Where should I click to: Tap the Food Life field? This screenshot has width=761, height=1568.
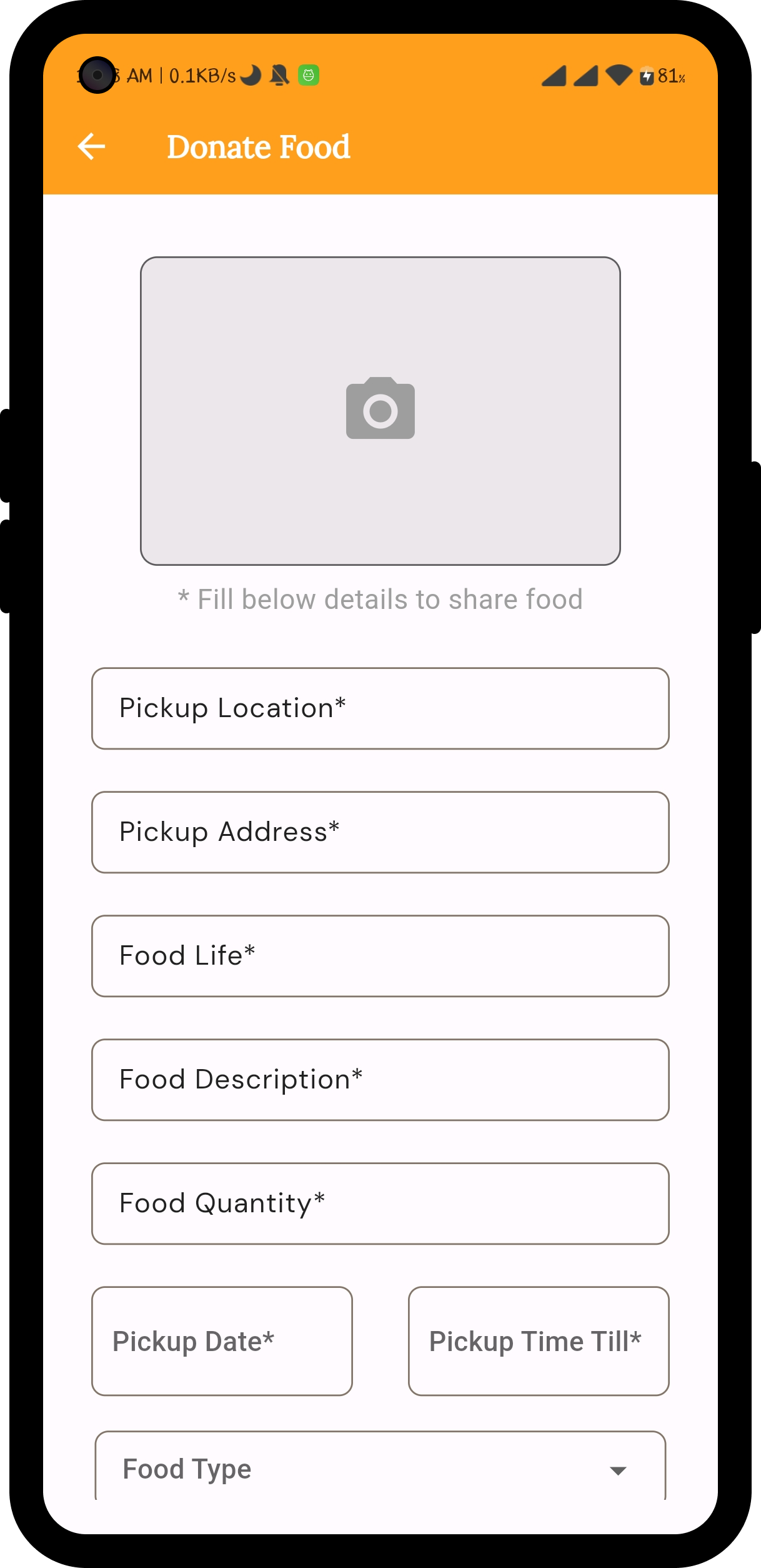(380, 956)
